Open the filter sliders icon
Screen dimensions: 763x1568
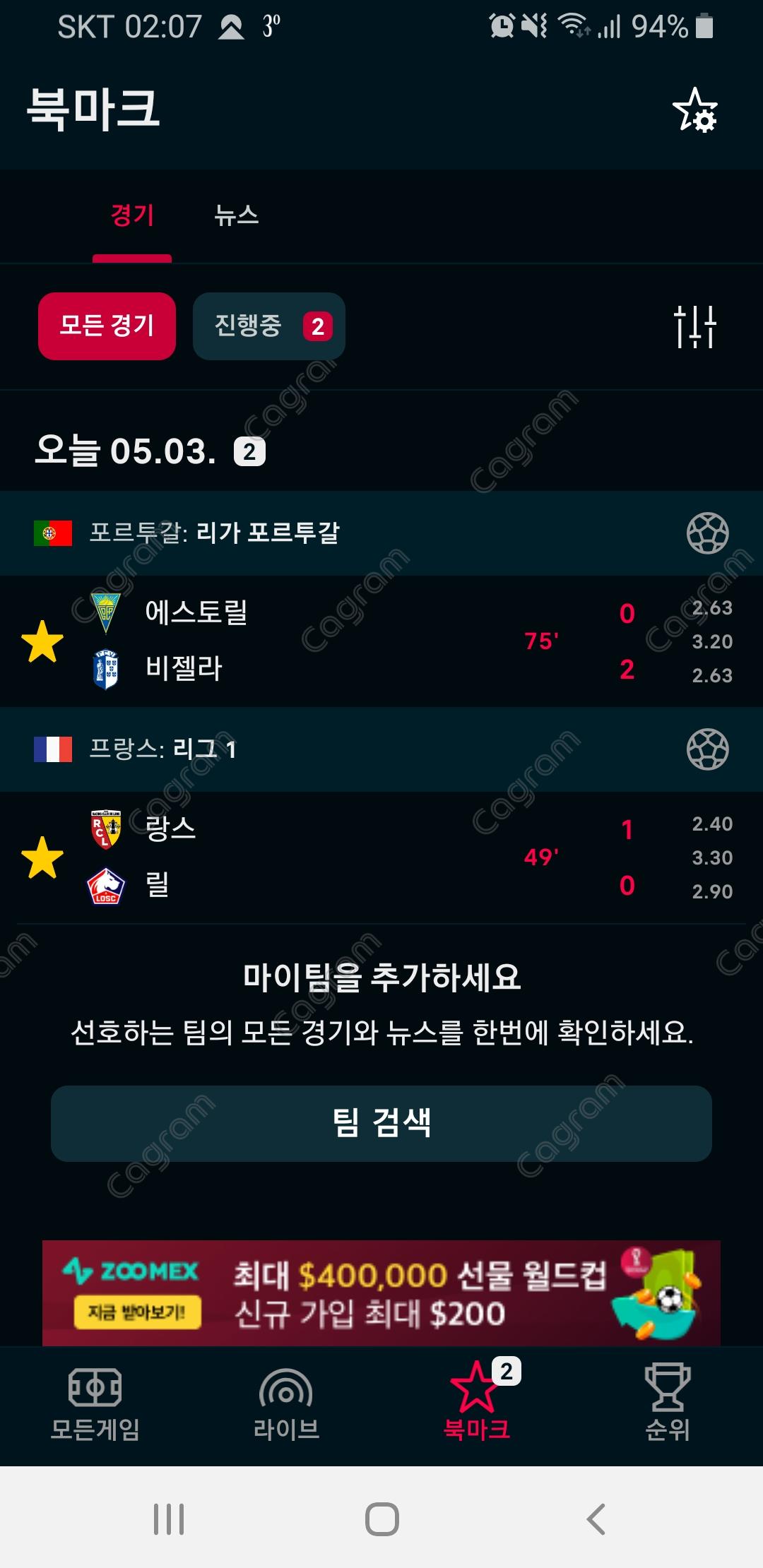(x=695, y=326)
